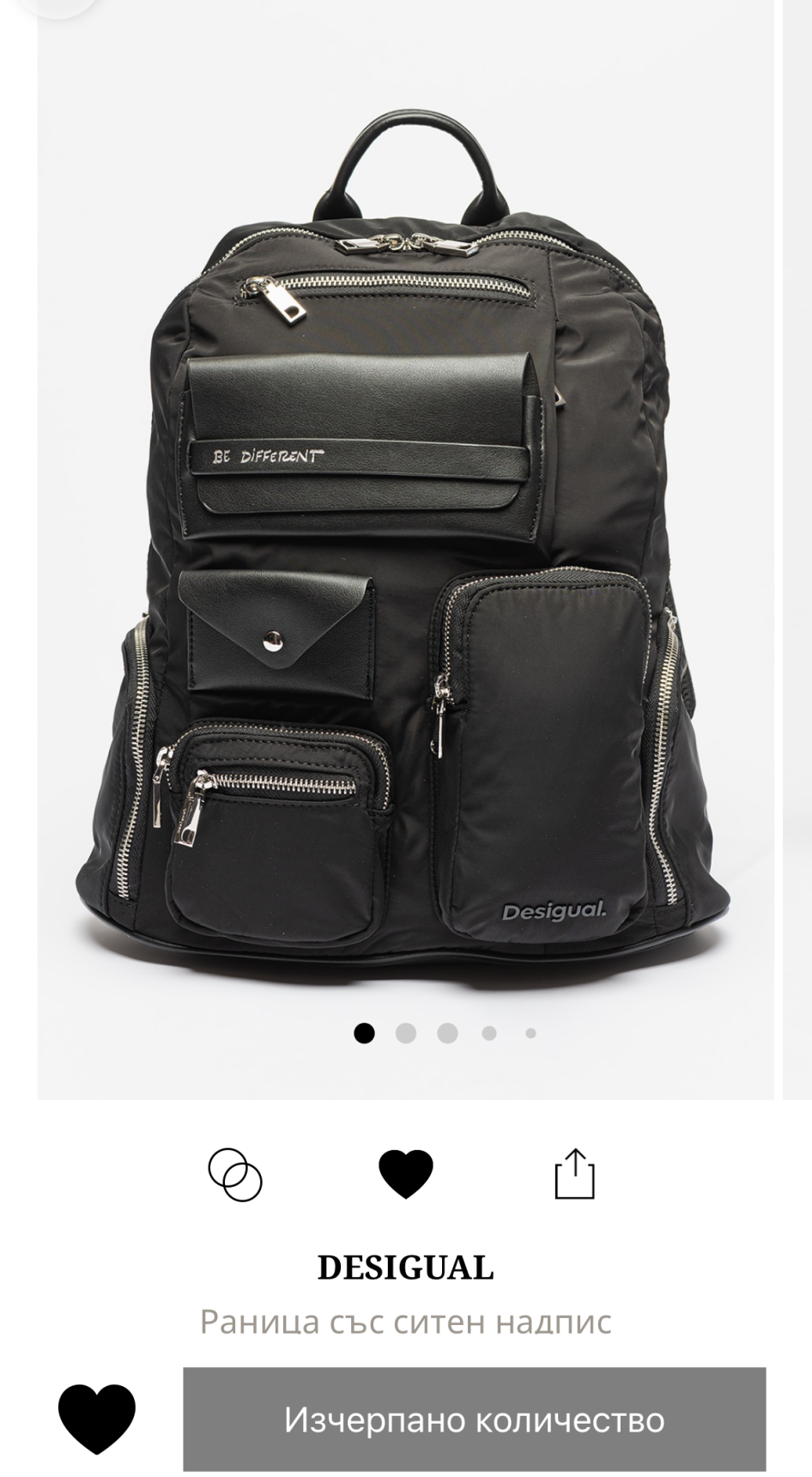This screenshot has height=1477, width=812.
Task: Jump to the second image dot
Action: click(x=406, y=1033)
